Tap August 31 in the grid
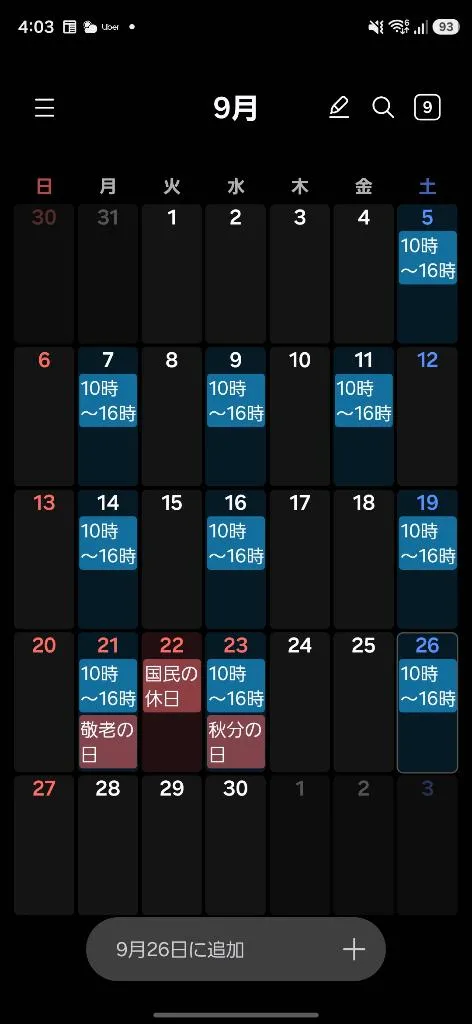This screenshot has width=472, height=1024. tap(108, 274)
